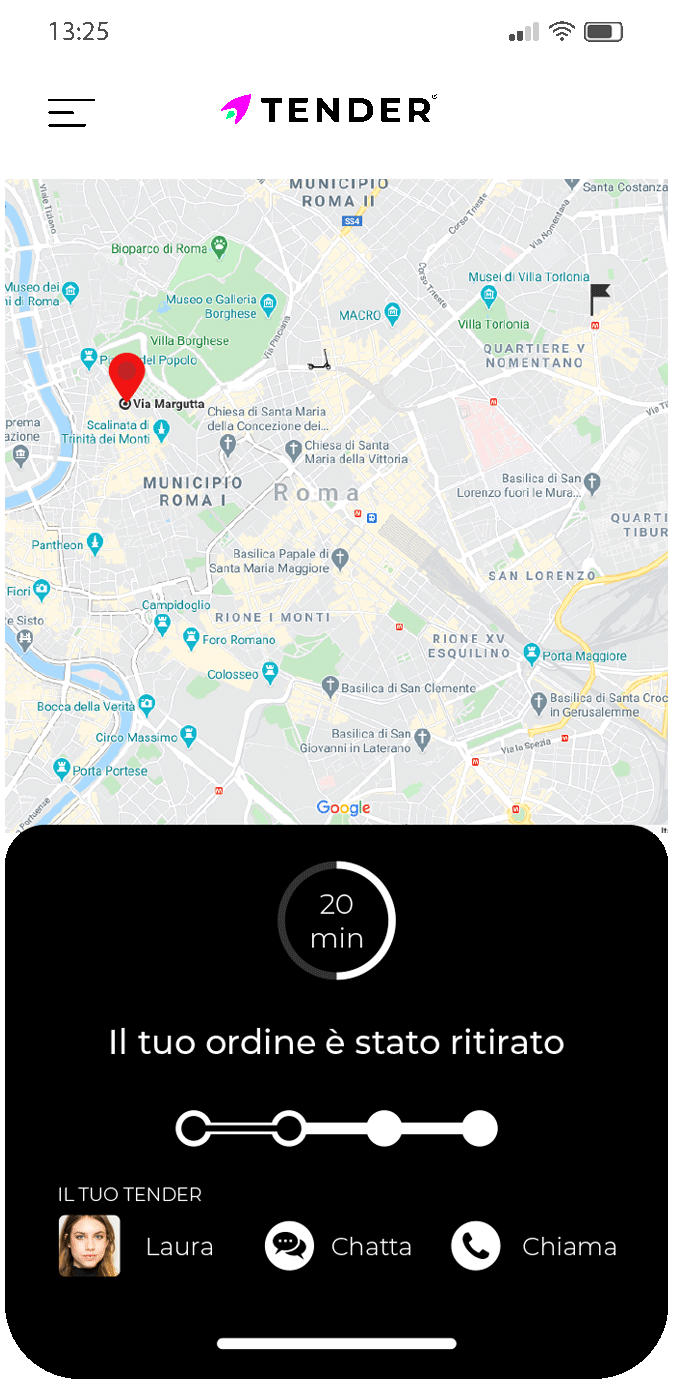Tap the destination flag on the map
This screenshot has width=675, height=1382.
click(599, 299)
